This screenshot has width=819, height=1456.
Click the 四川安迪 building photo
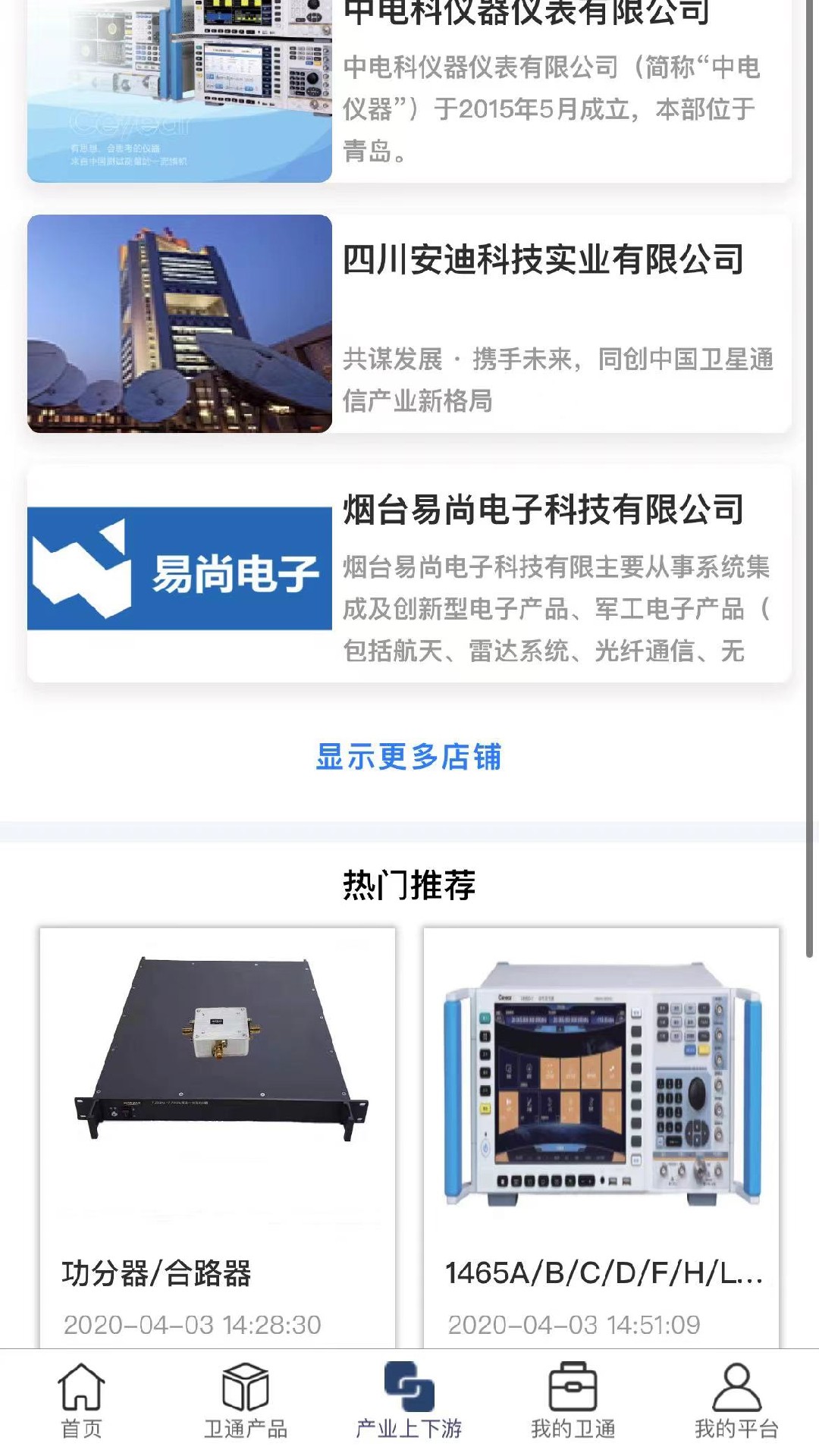[180, 322]
